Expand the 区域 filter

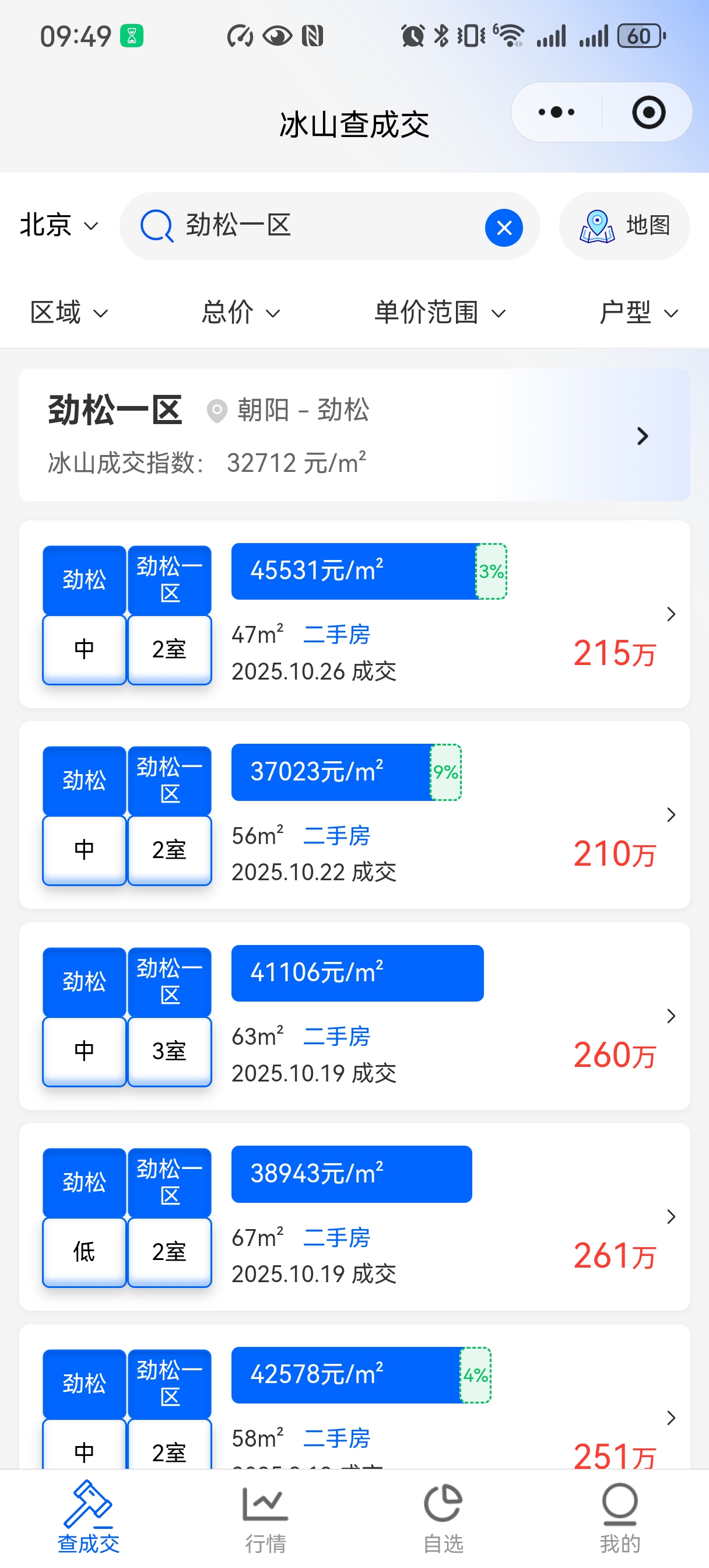pos(69,313)
